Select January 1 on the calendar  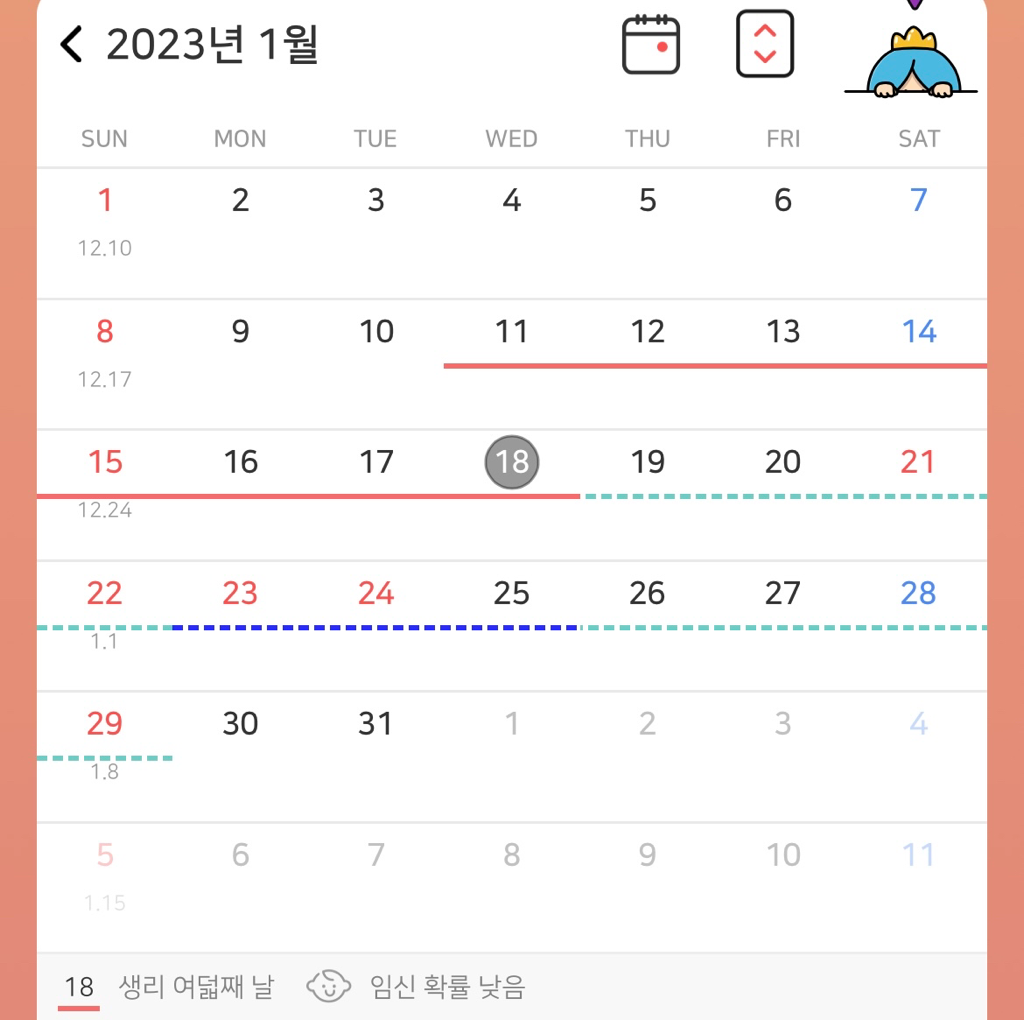pyautogui.click(x=105, y=201)
